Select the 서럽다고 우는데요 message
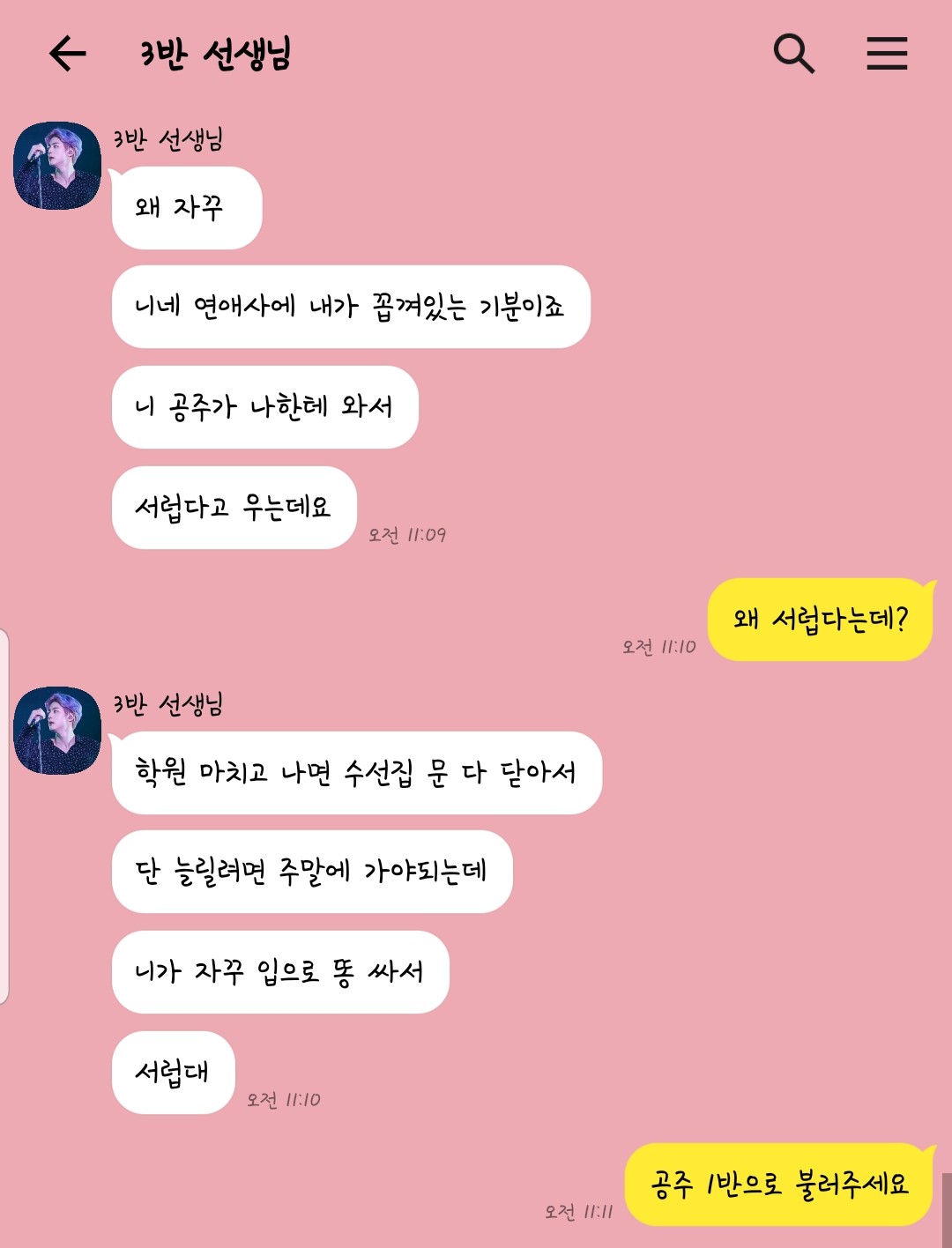Screen dimensions: 952x1248 point(234,507)
